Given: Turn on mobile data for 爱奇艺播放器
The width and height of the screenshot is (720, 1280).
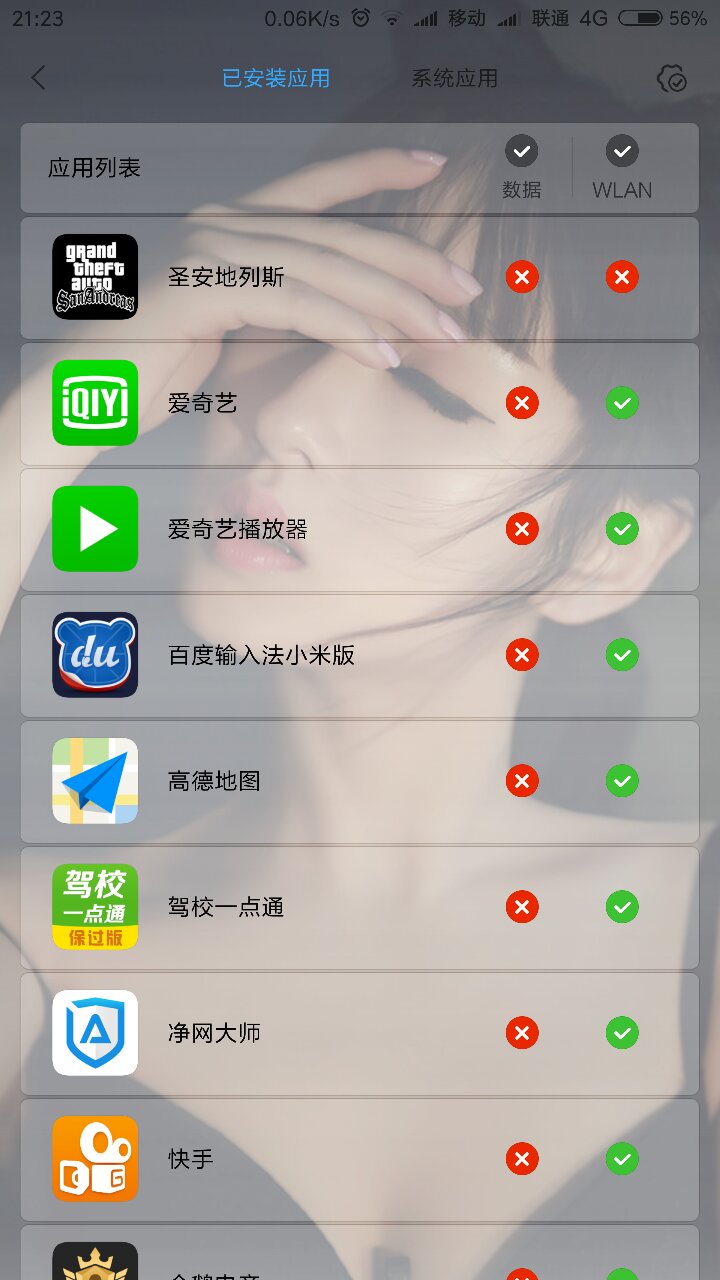Looking at the screenshot, I should pos(521,529).
